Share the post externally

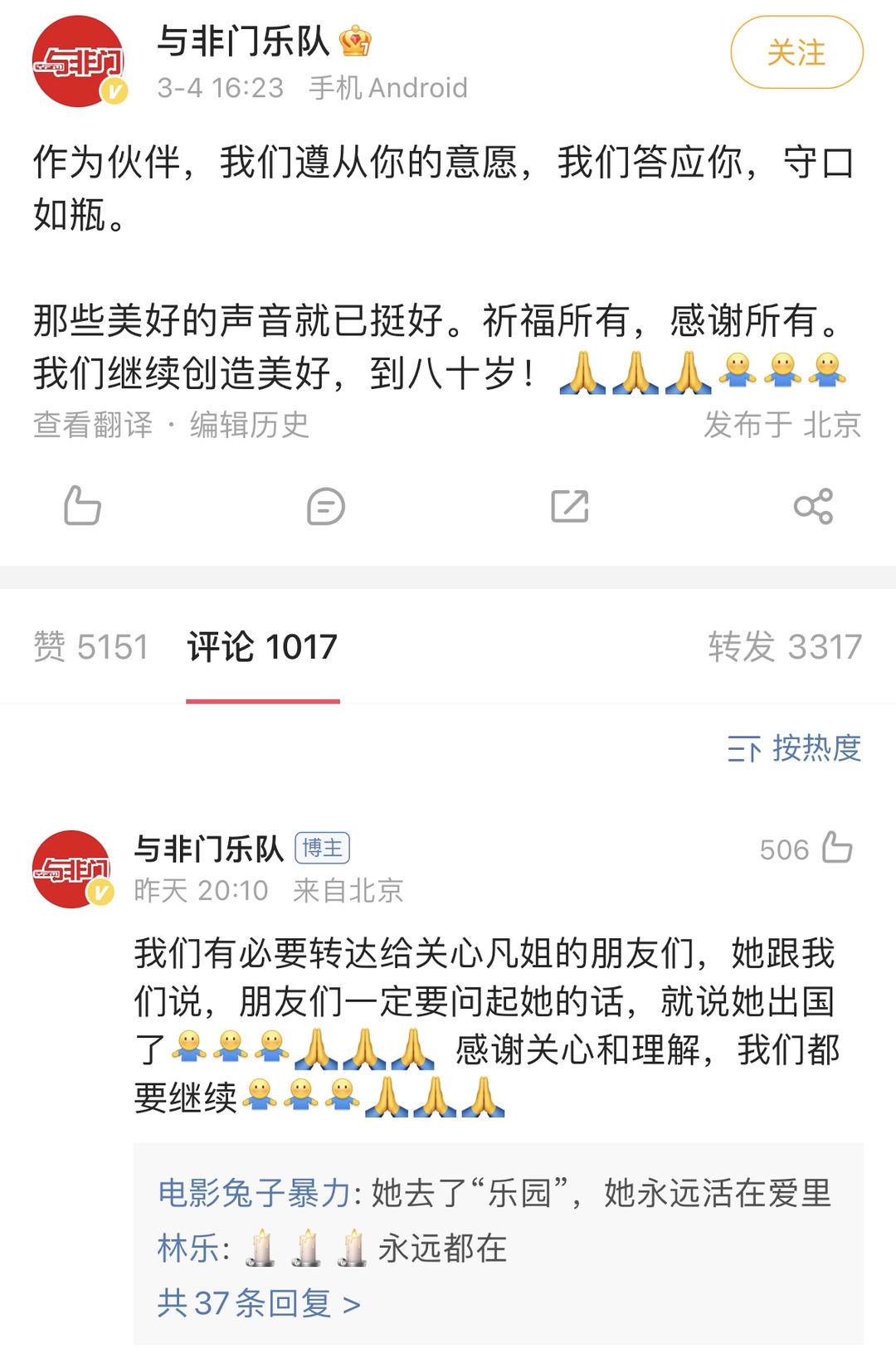click(x=813, y=506)
